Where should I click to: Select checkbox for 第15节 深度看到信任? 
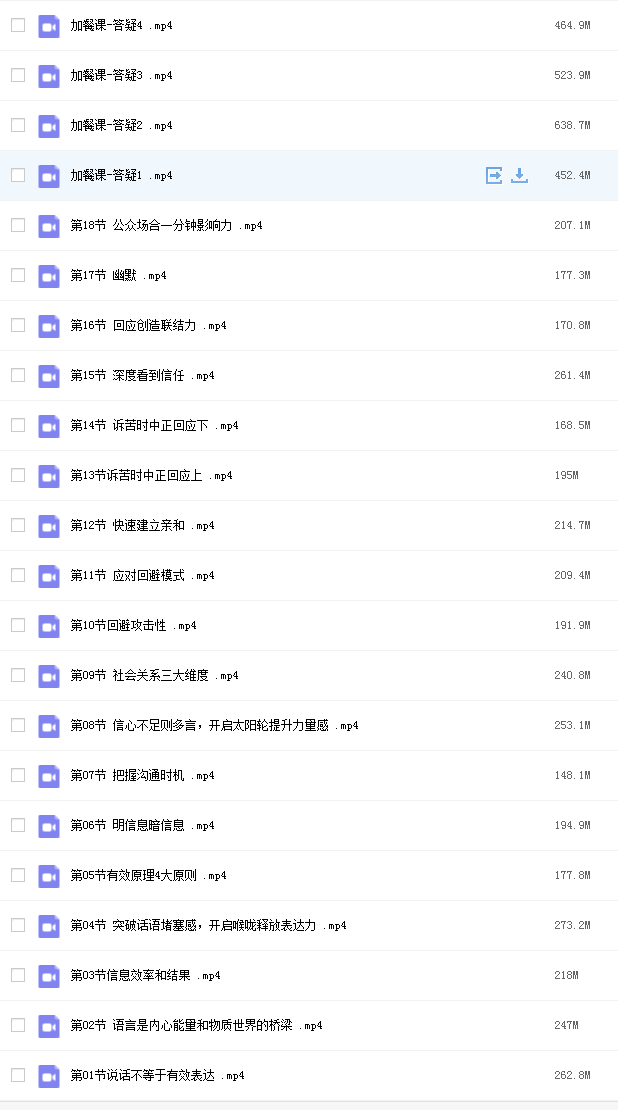click(18, 374)
